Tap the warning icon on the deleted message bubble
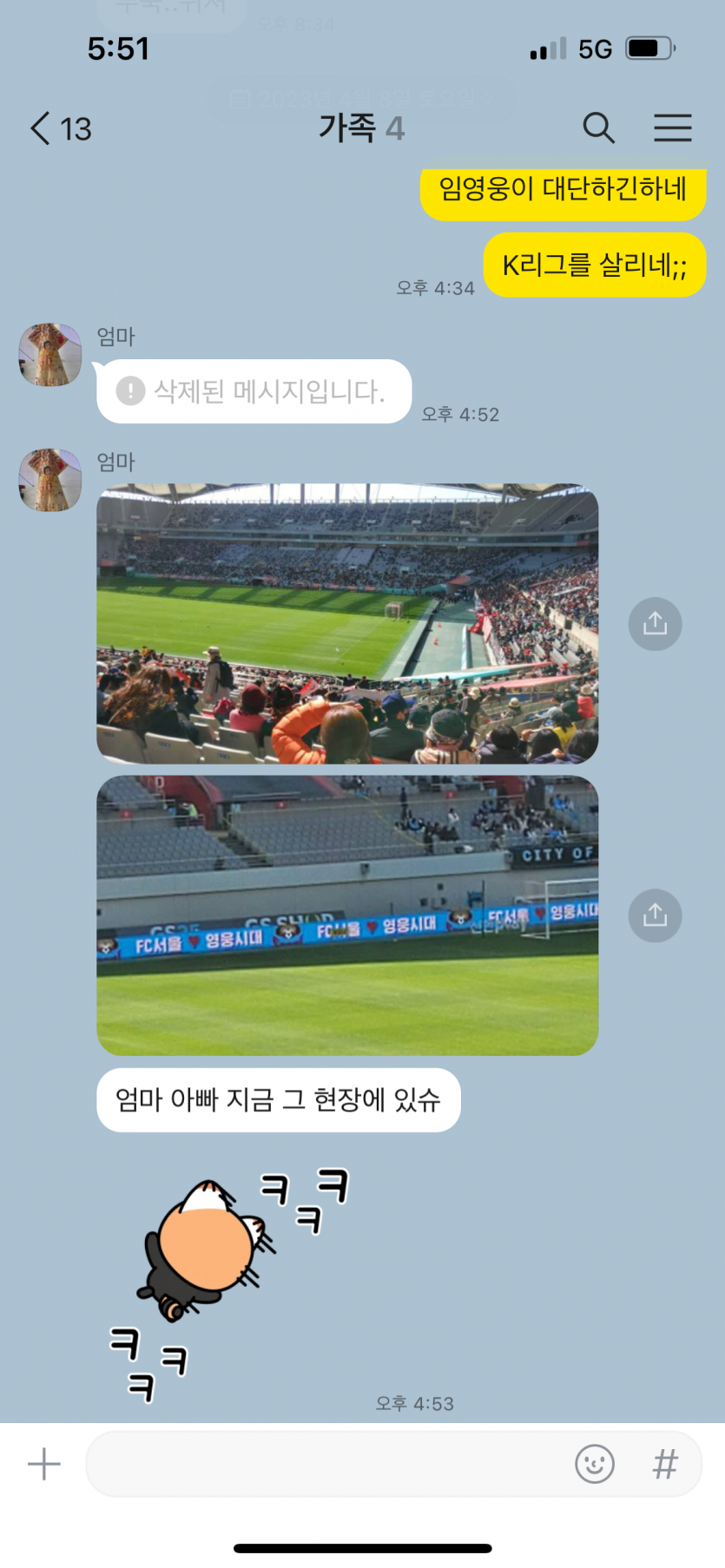Viewport: 725px width, 1568px height. click(130, 391)
